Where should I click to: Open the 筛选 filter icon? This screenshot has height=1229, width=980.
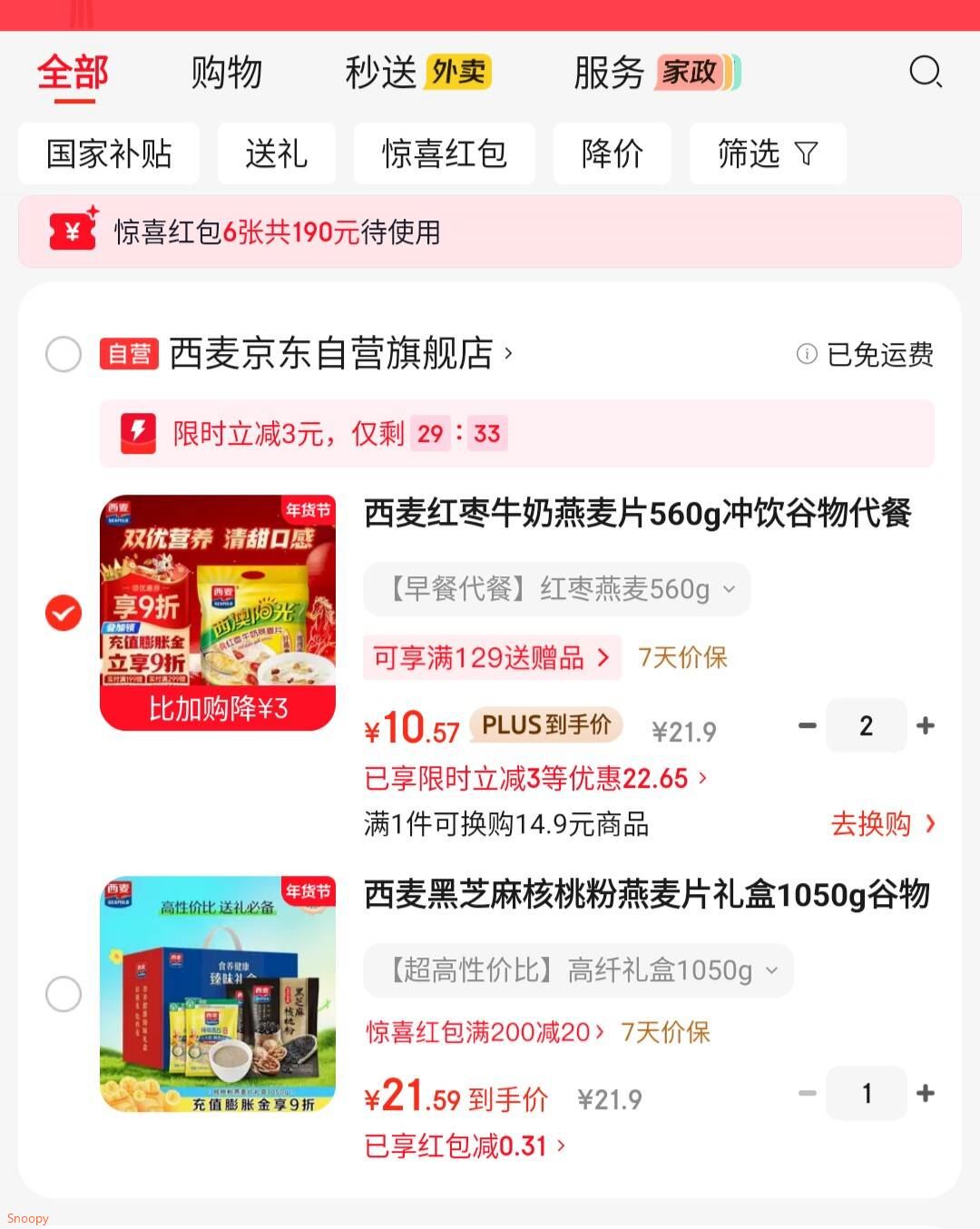tap(806, 153)
